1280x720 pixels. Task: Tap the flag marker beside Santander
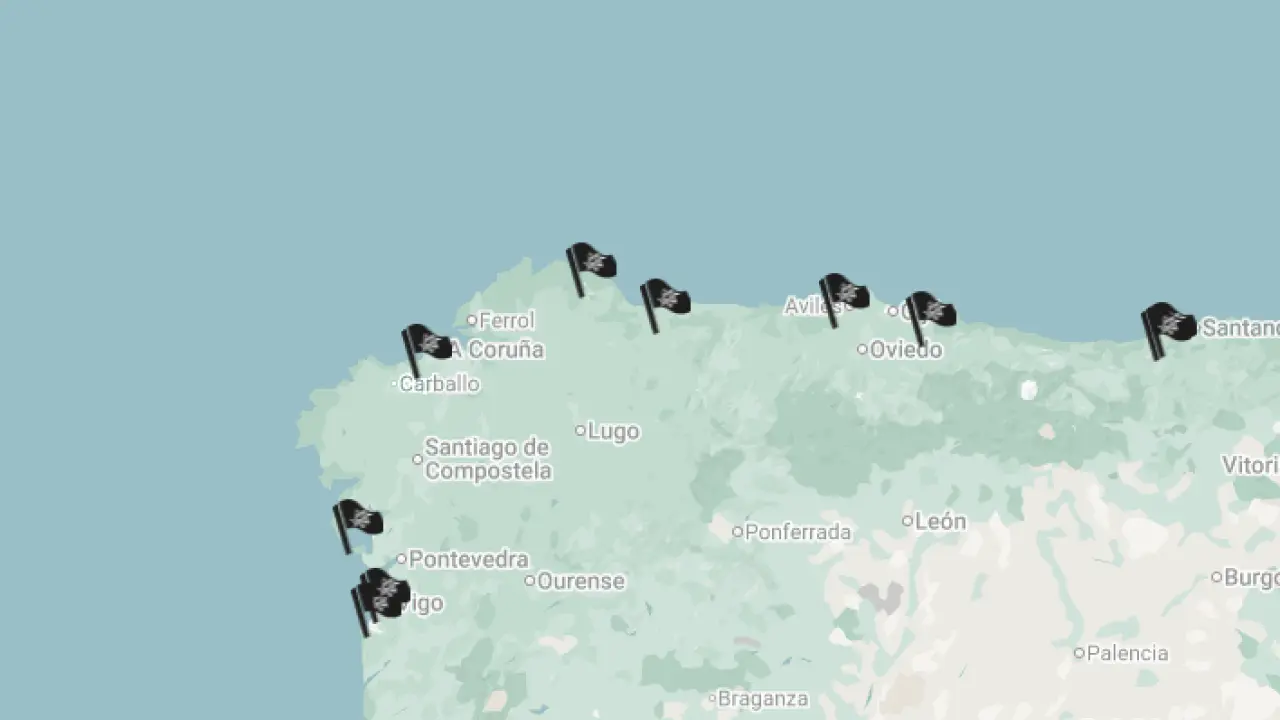[1167, 328]
